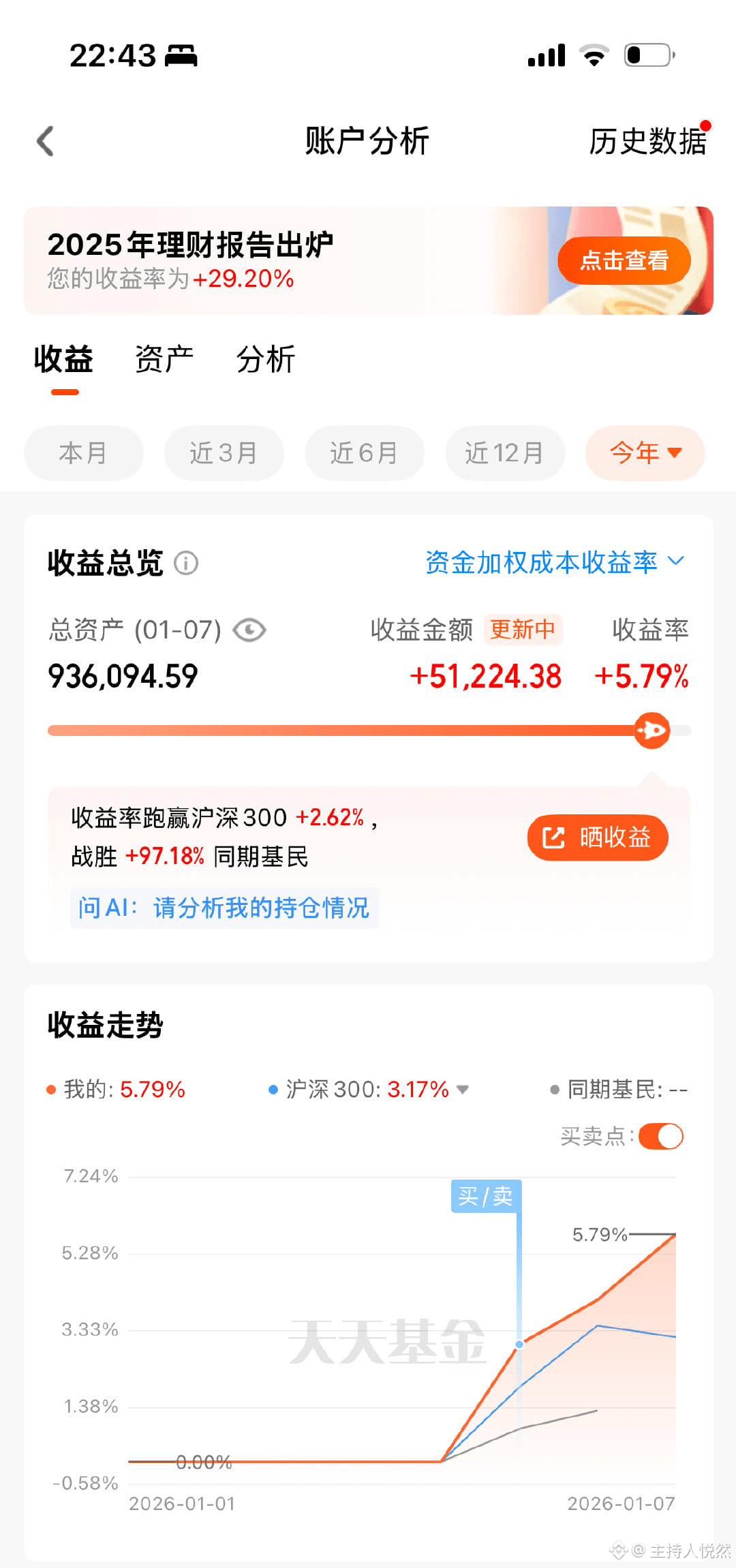The width and height of the screenshot is (736, 1568).
Task: Select the 收益 tab
Action: pyautogui.click(x=64, y=359)
